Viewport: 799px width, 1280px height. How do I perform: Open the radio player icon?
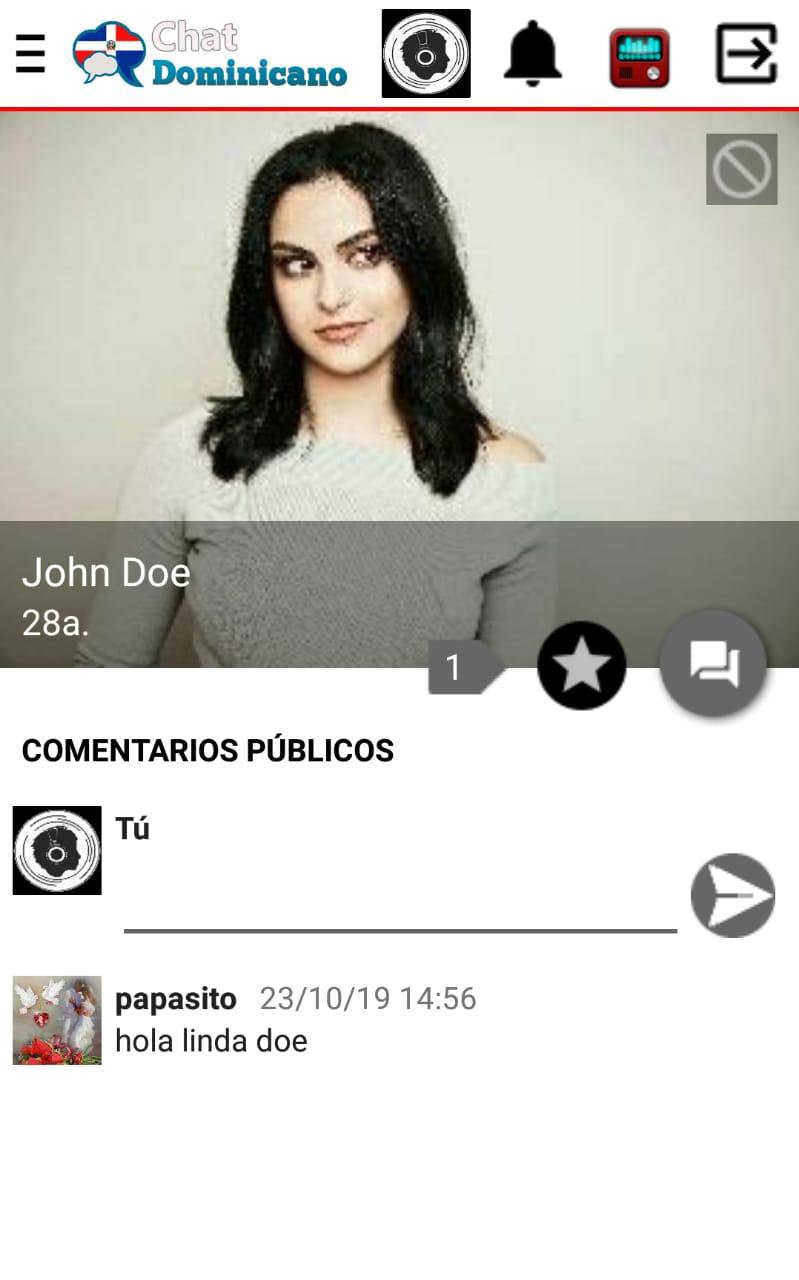tap(639, 55)
